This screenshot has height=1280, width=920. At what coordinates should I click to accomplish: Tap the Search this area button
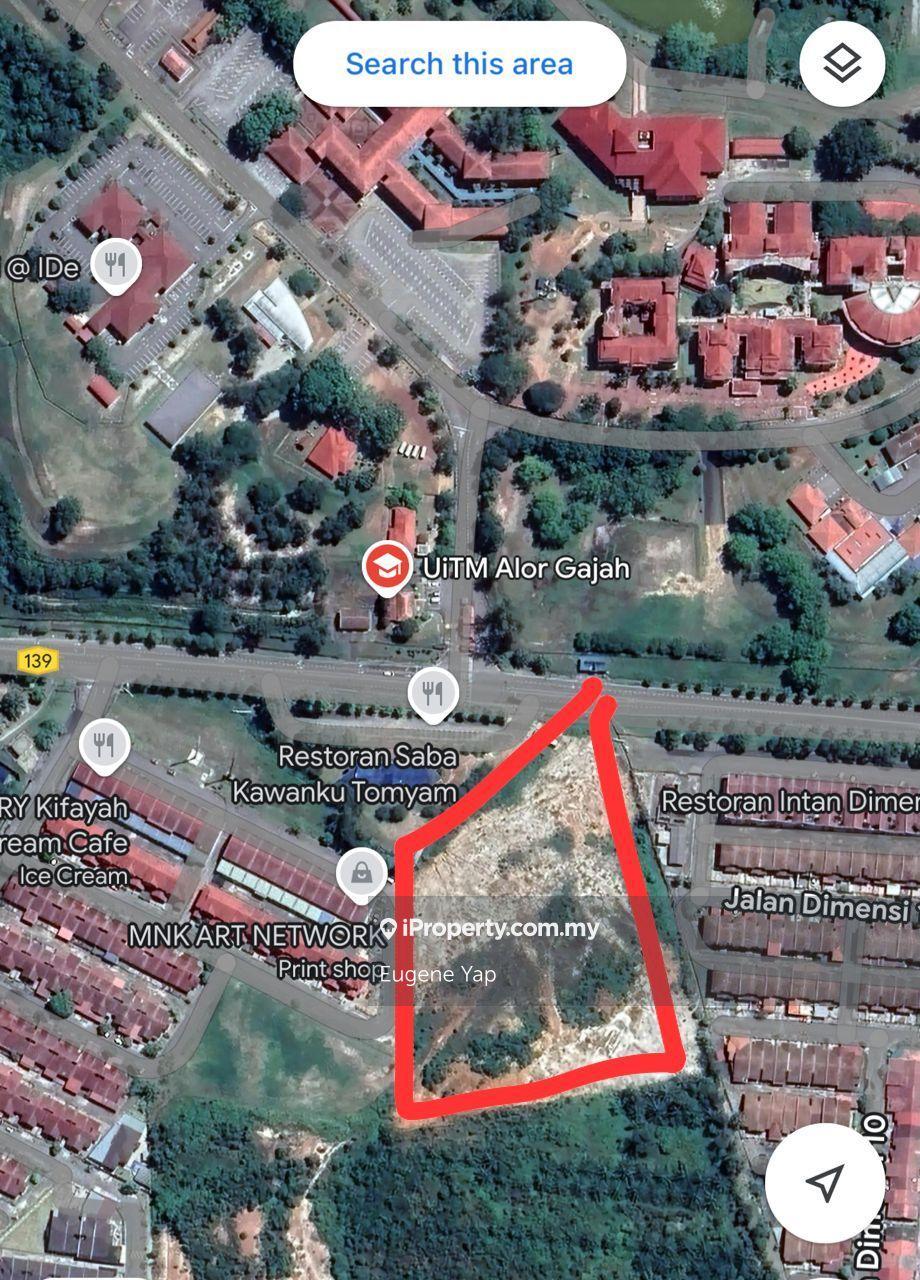tap(459, 64)
